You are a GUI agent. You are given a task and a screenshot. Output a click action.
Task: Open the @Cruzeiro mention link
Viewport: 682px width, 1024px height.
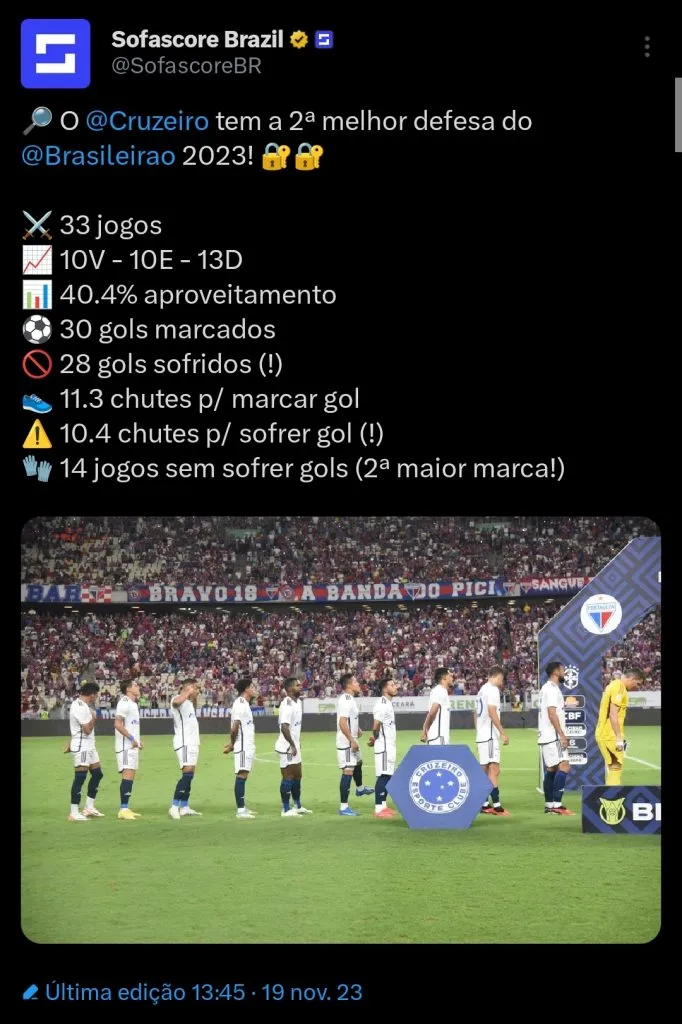point(147,122)
